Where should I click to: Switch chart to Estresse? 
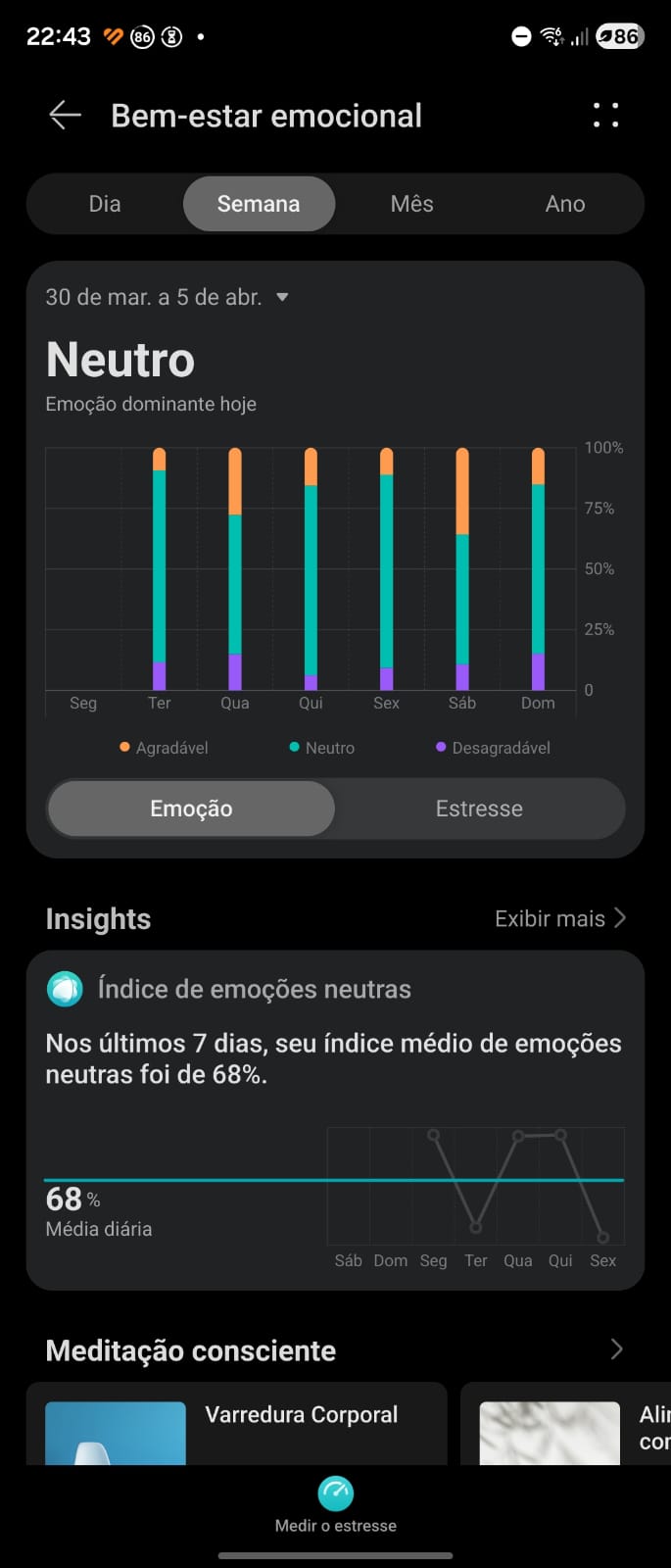[479, 808]
